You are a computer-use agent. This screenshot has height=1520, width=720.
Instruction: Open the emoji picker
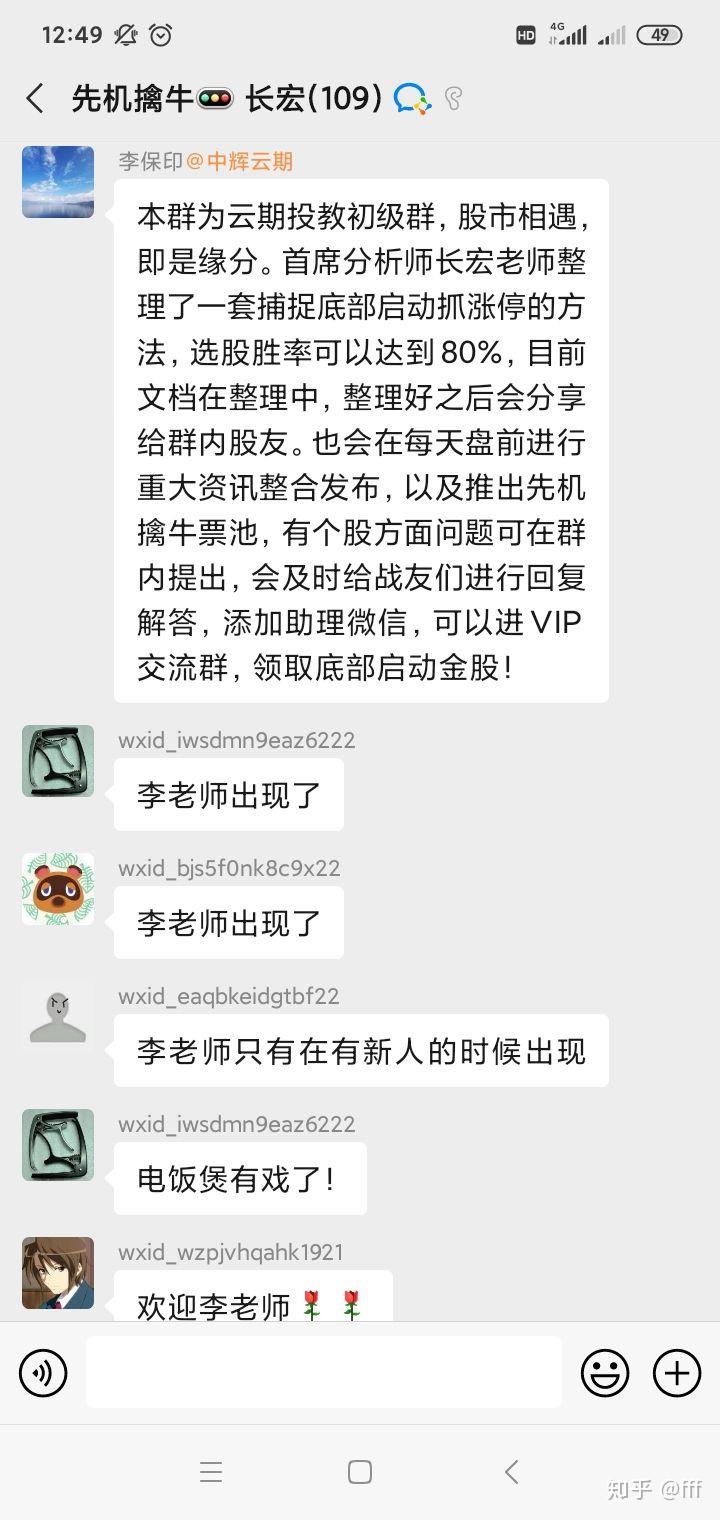605,1372
